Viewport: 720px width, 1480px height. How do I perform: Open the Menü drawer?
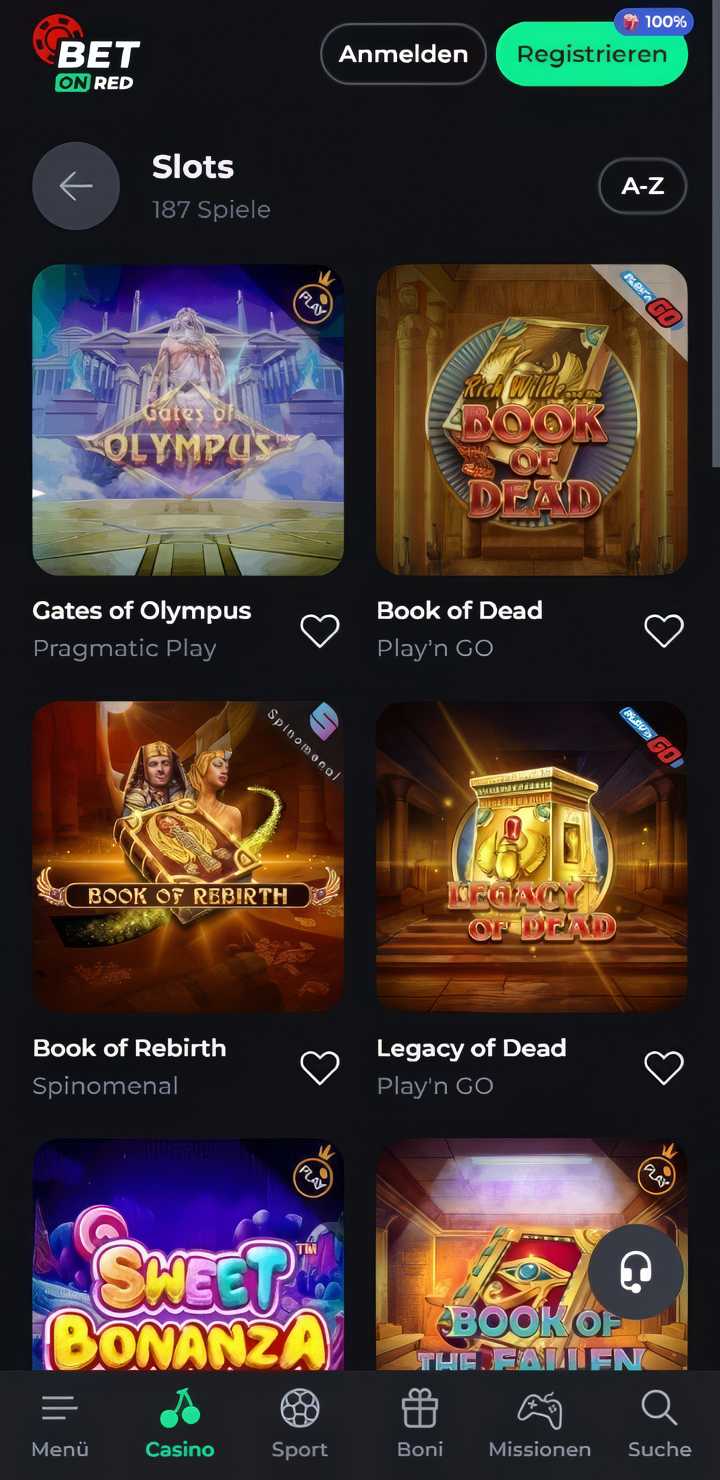coord(60,1425)
